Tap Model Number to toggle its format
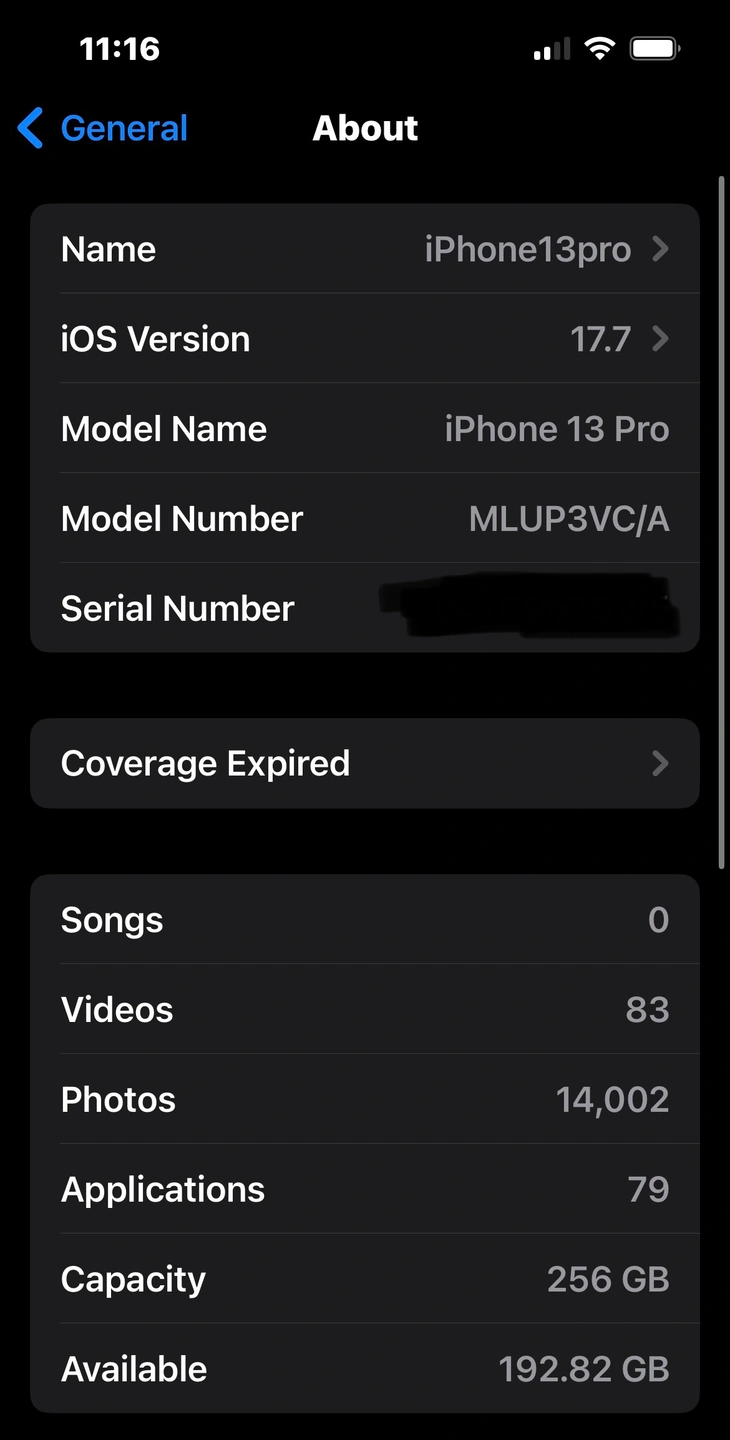Viewport: 730px width, 1440px height. pos(365,518)
